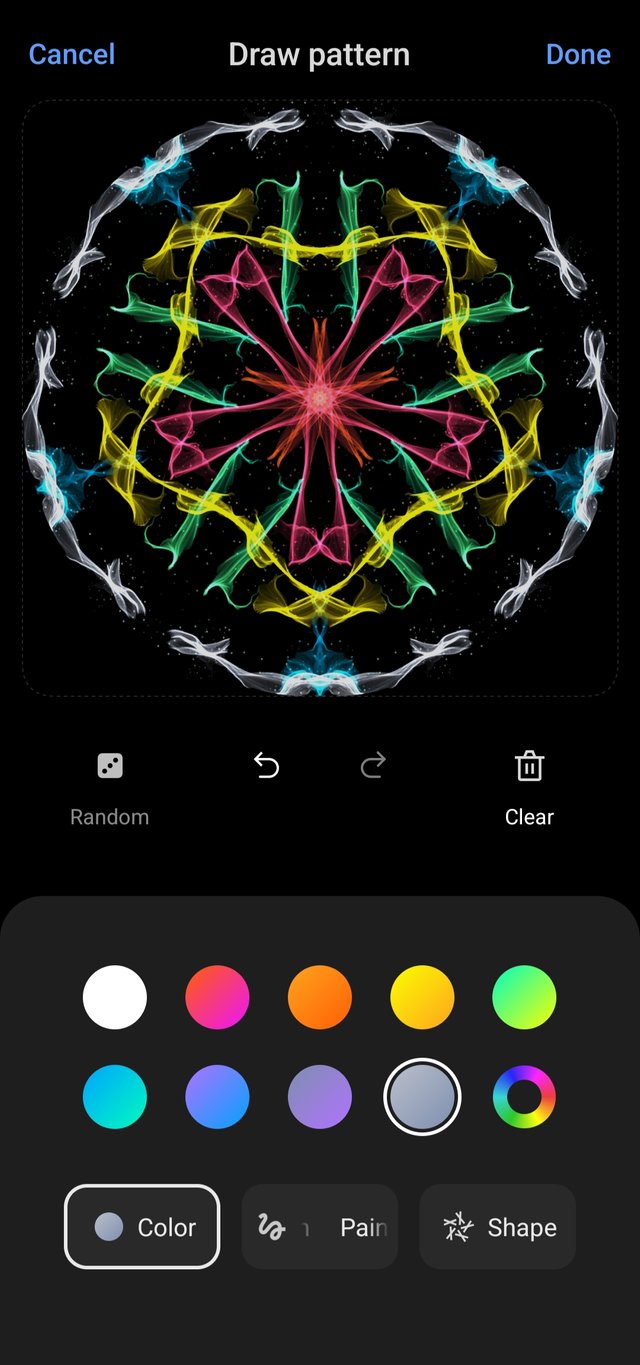Choose the orange color swatch

320,997
